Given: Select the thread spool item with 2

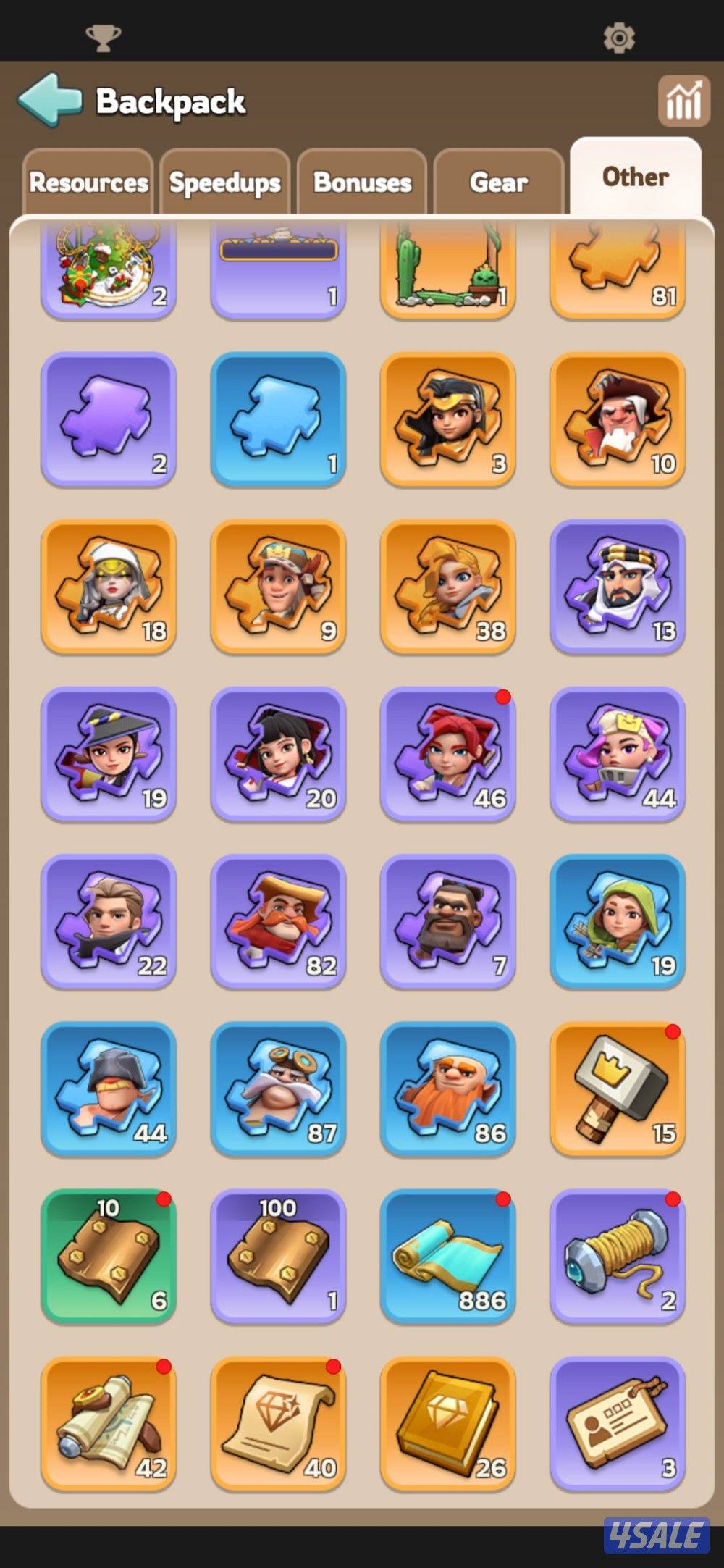Looking at the screenshot, I should 618,1256.
